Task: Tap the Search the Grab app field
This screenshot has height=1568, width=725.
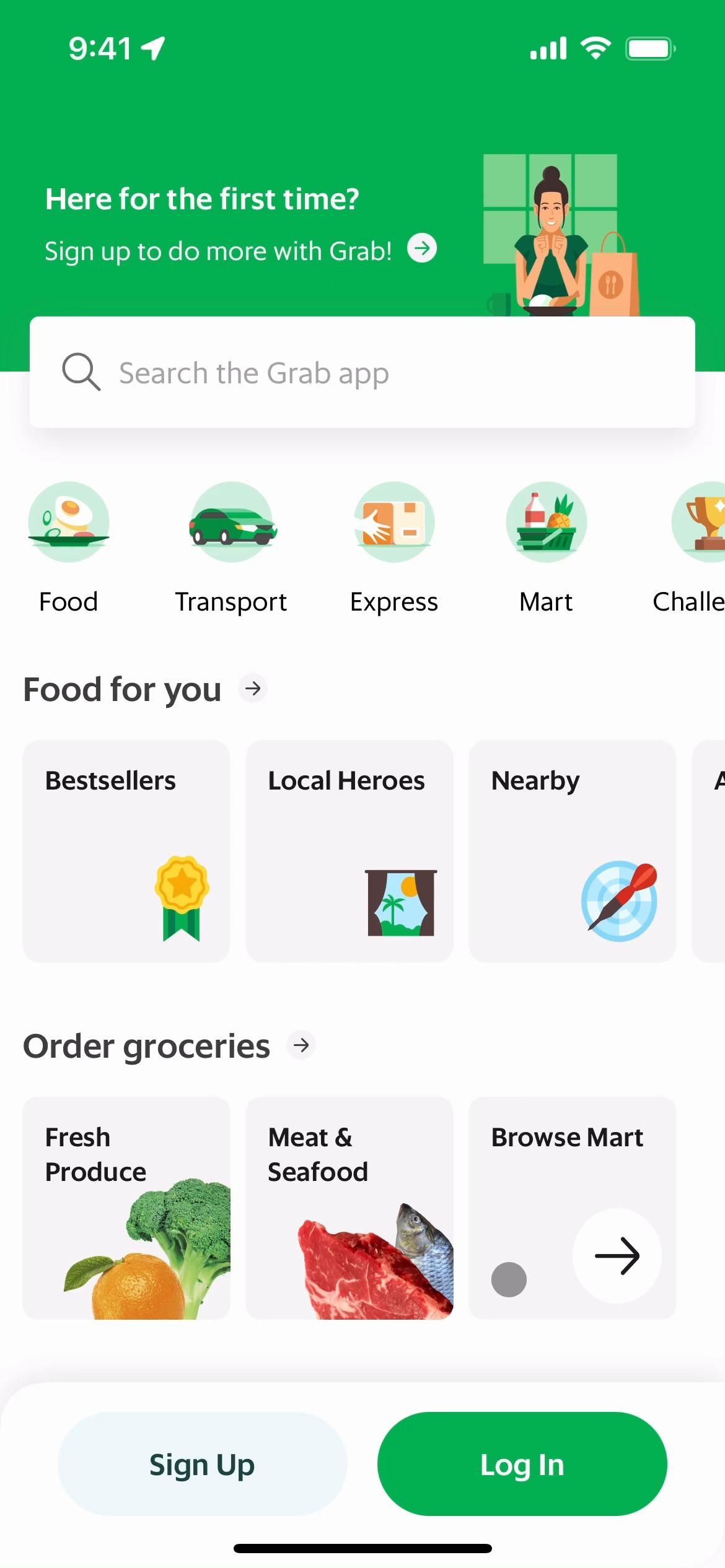Action: click(x=362, y=373)
